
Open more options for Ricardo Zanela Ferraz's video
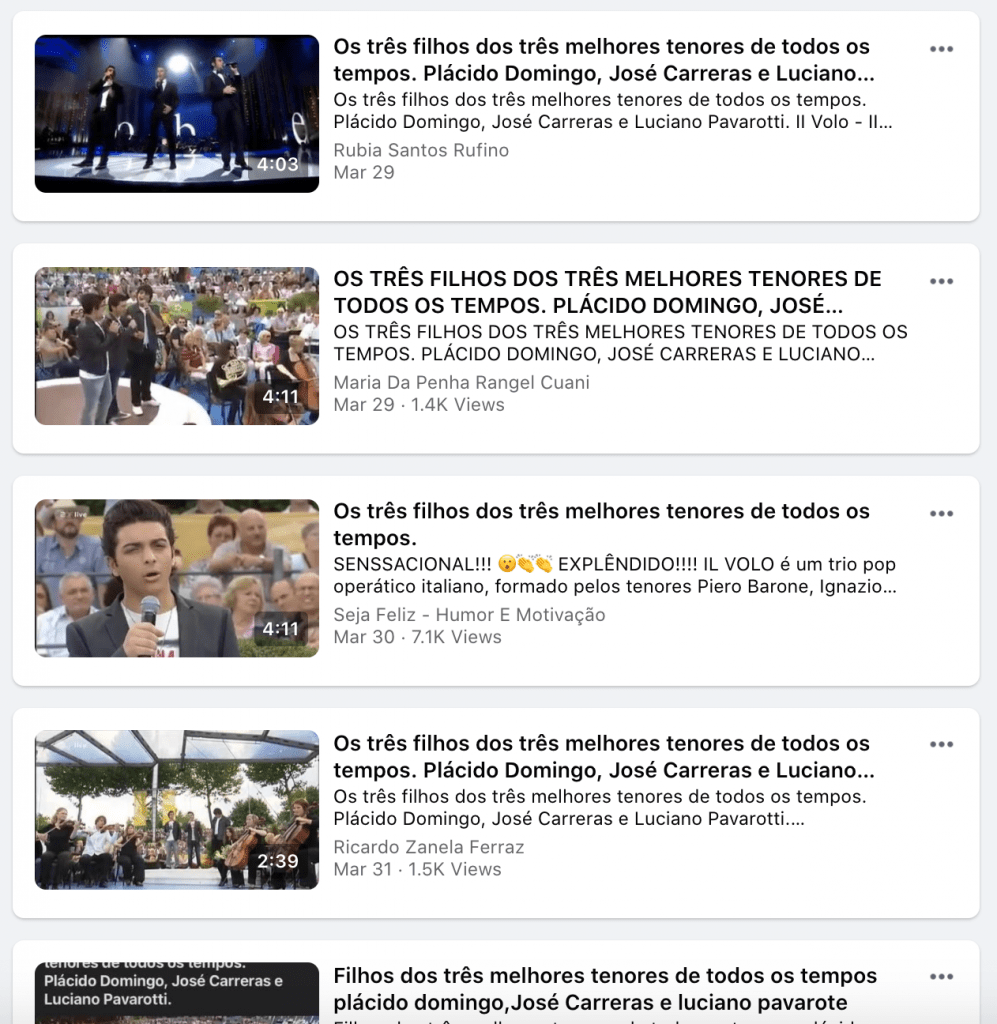[x=941, y=745]
